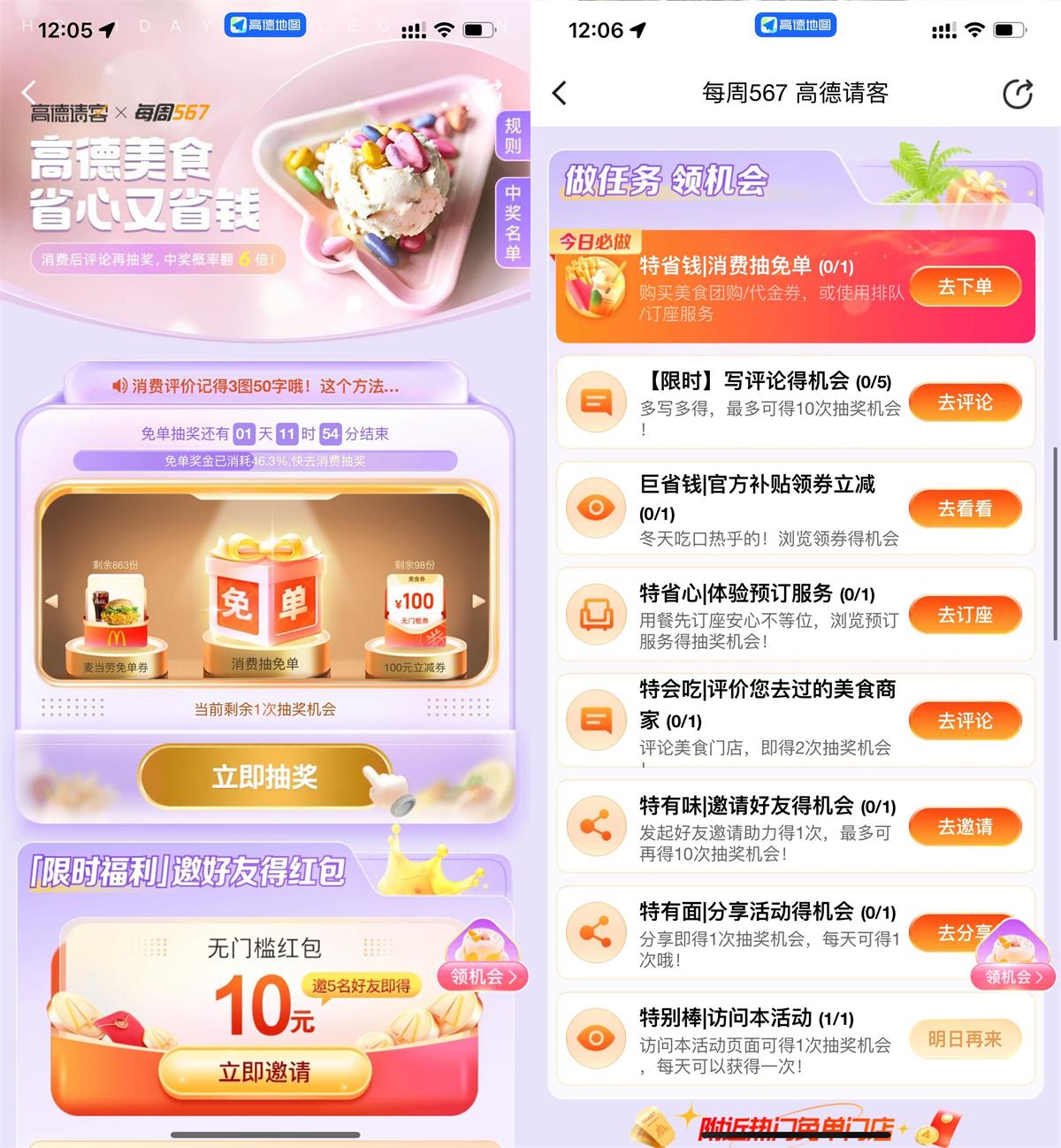Tap 去下单 on the 消费抽免单 task
The height and width of the screenshot is (1148, 1061).
966,287
